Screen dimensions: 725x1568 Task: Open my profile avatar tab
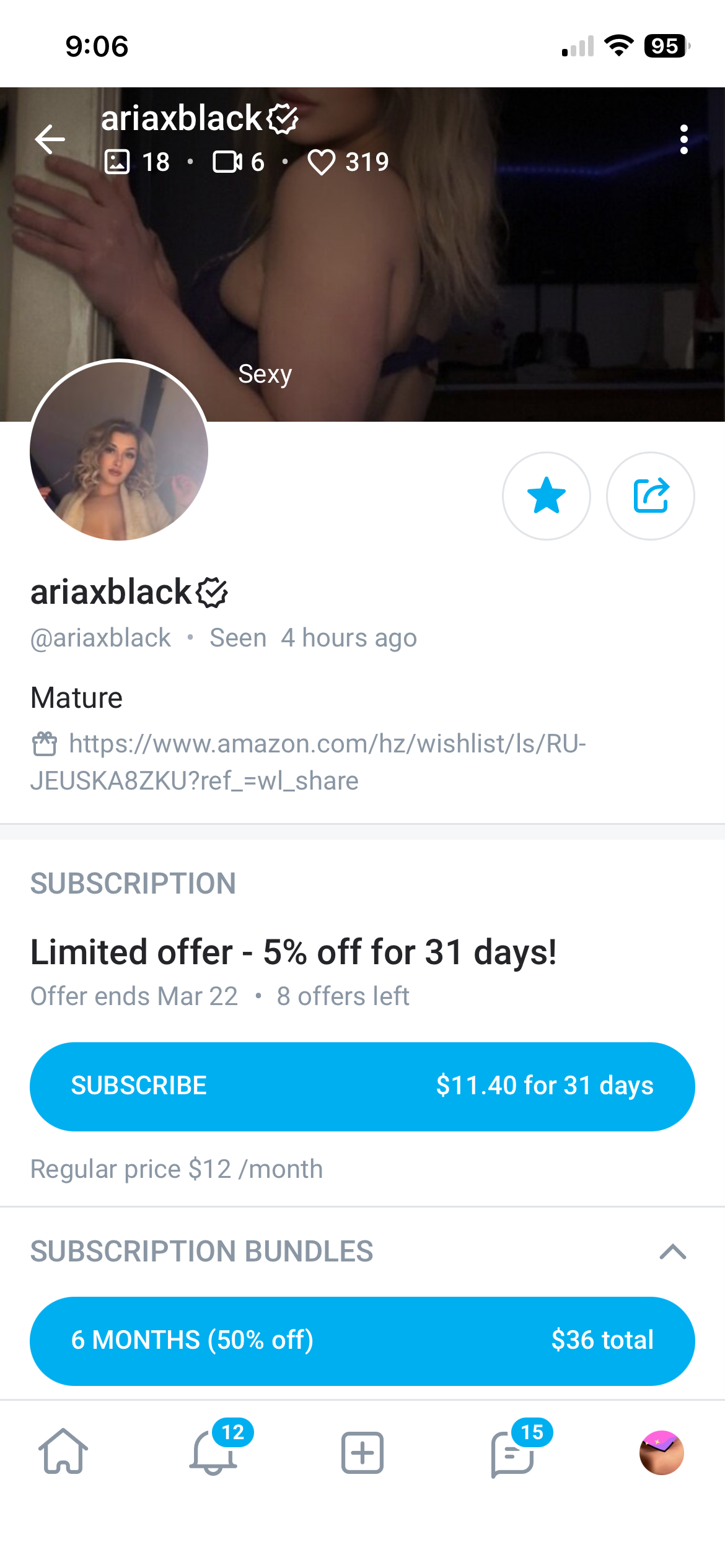(661, 1452)
